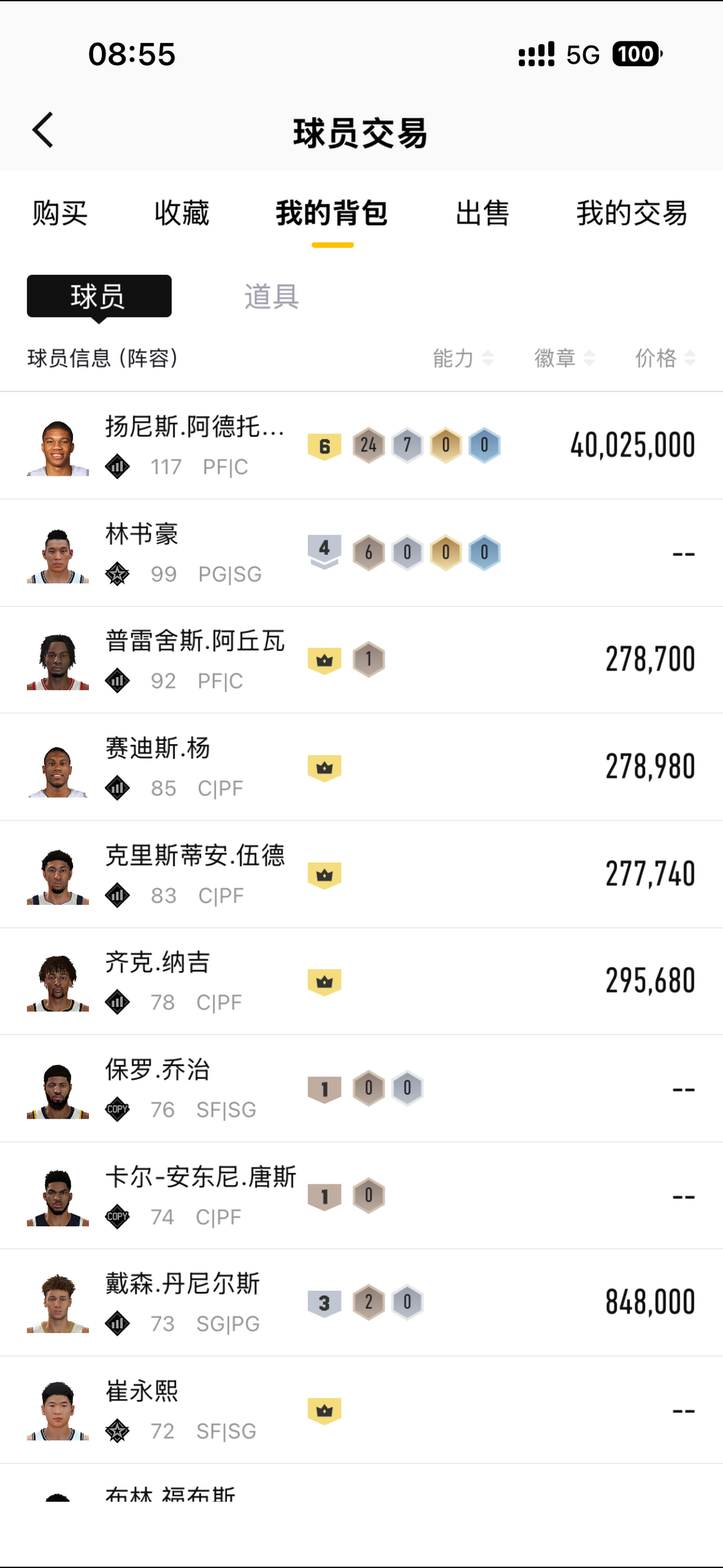Open player 林书豪

click(x=361, y=553)
